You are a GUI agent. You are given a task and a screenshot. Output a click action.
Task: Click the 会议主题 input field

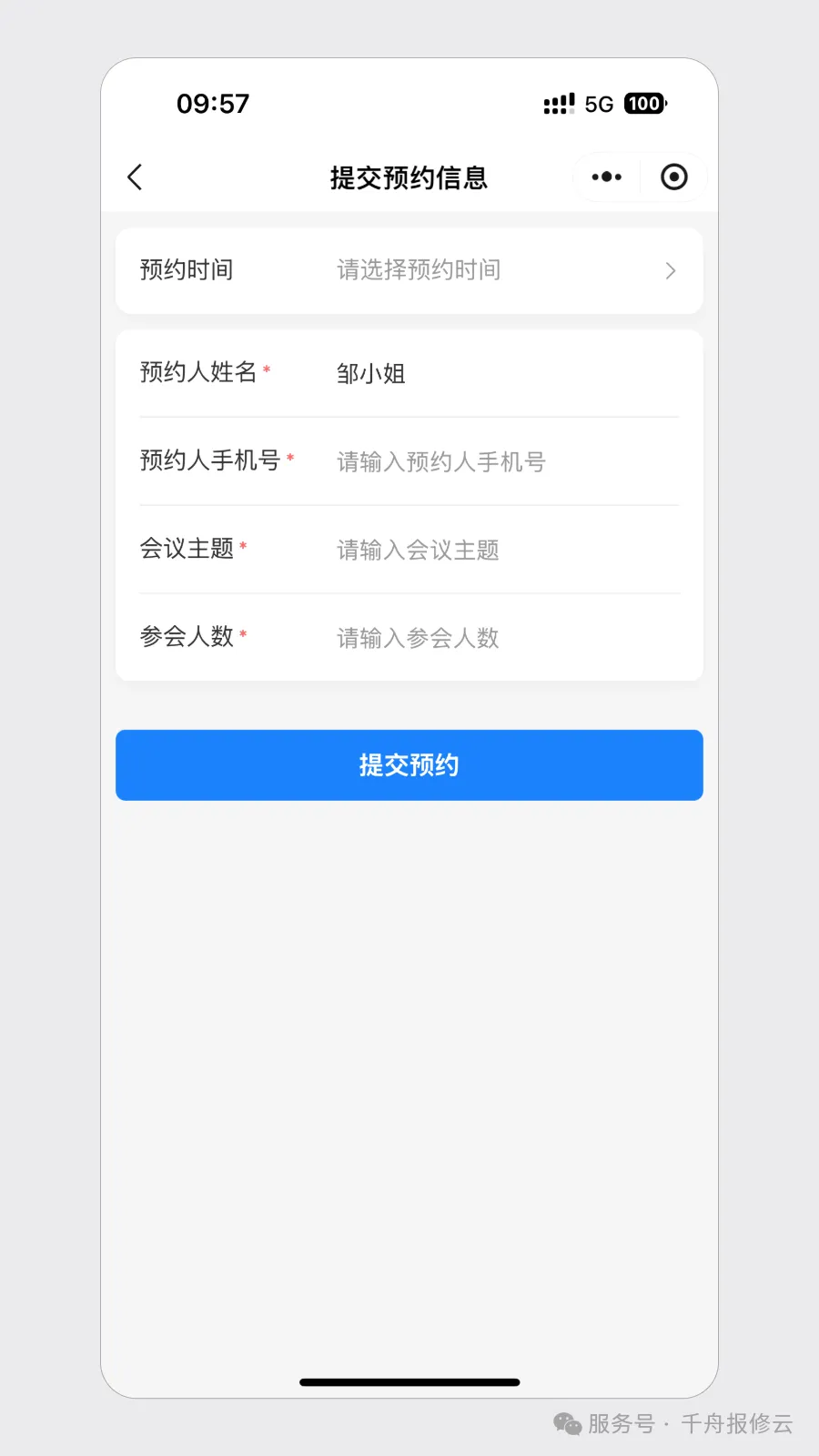click(417, 550)
